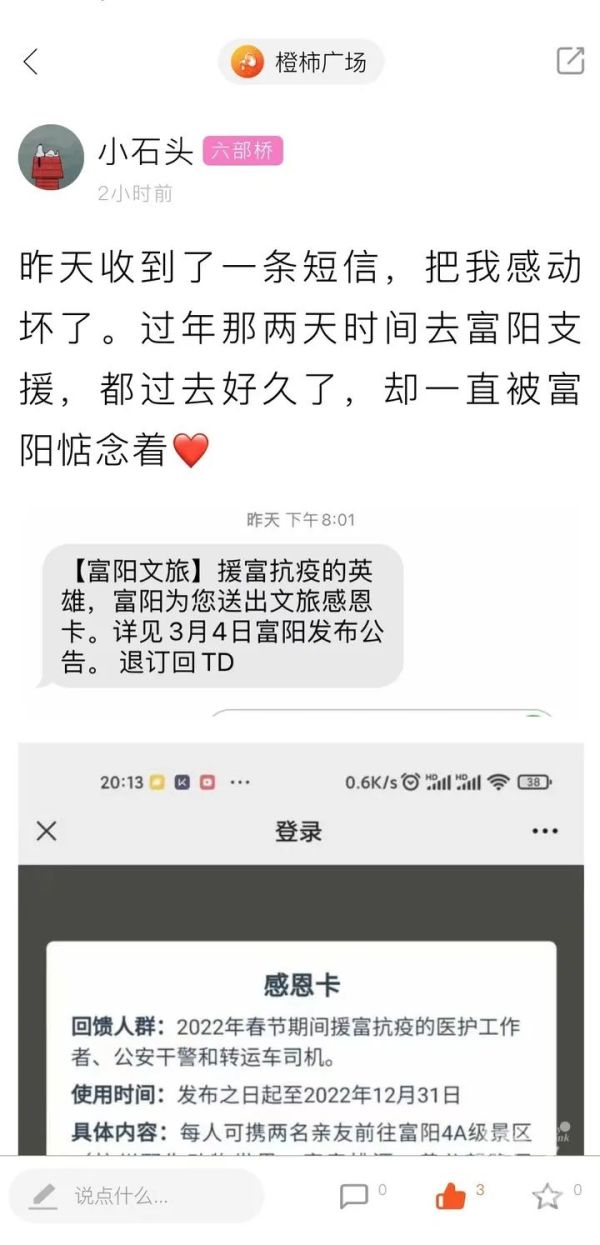The width and height of the screenshot is (600, 1245).
Task: Favorite this post with the star
Action: coord(547,1196)
